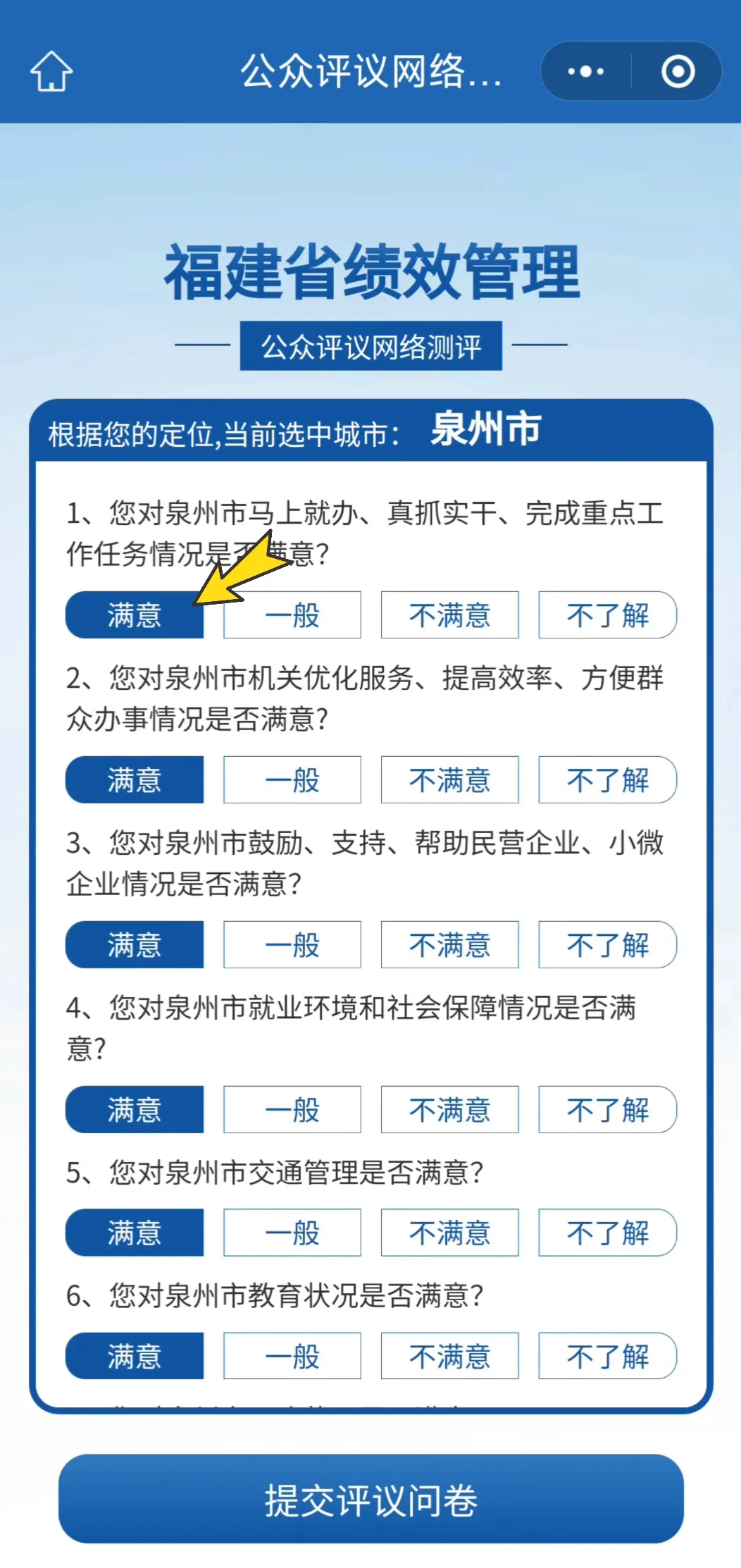741x1568 pixels.
Task: Select 满意 for question 5
Action: pos(134,1233)
